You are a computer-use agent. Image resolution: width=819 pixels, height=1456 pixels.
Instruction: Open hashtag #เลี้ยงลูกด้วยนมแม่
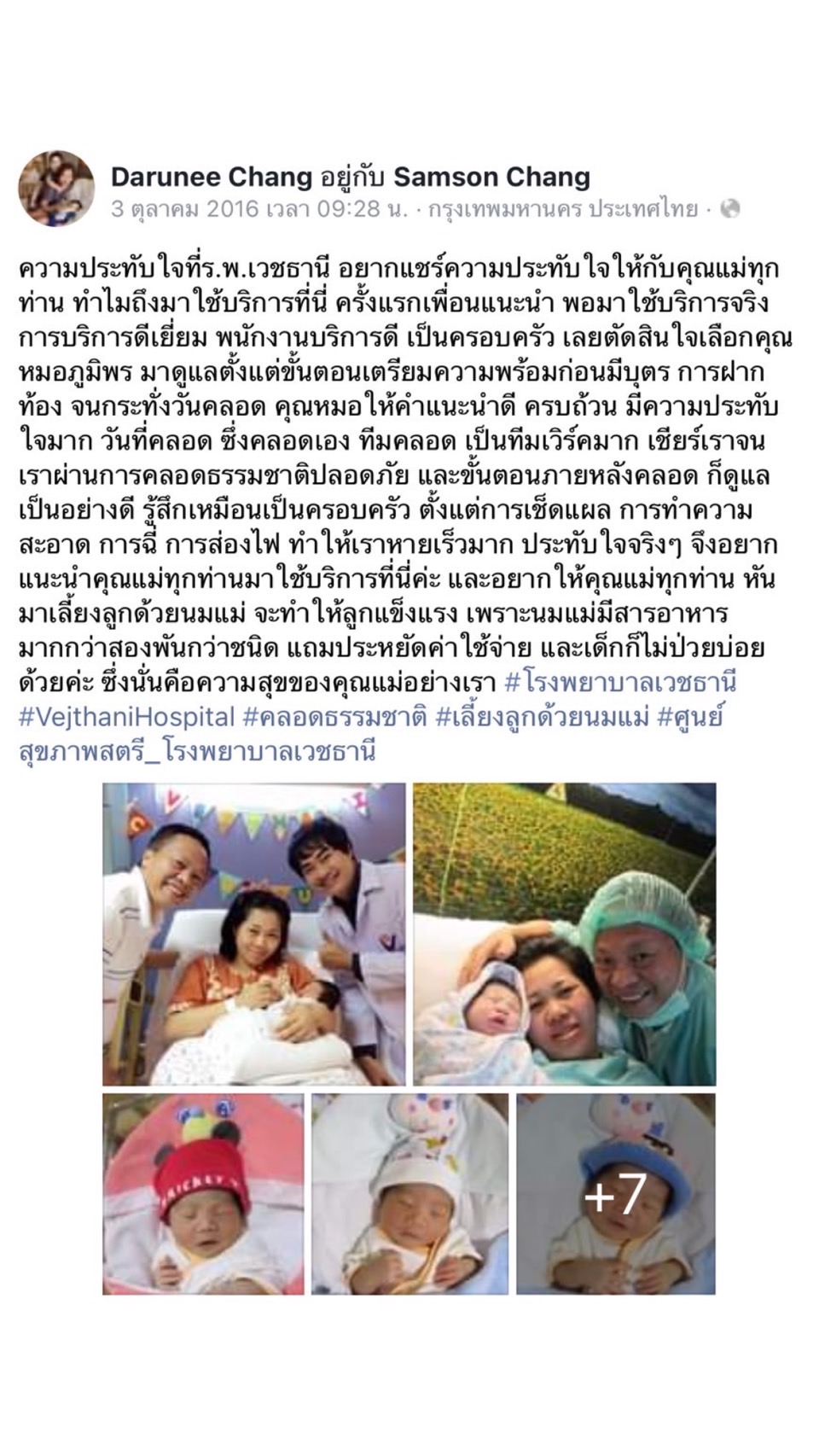[x=543, y=718]
